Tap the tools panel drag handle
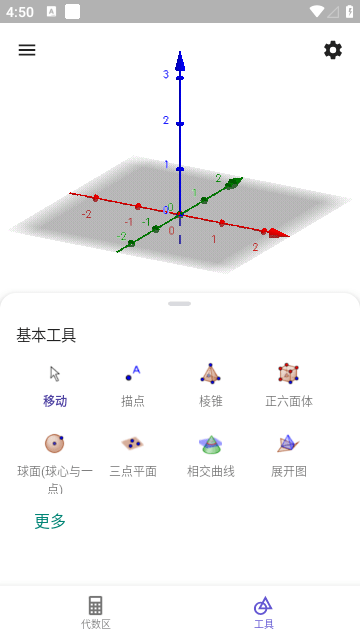The width and height of the screenshot is (360, 640). (x=180, y=304)
